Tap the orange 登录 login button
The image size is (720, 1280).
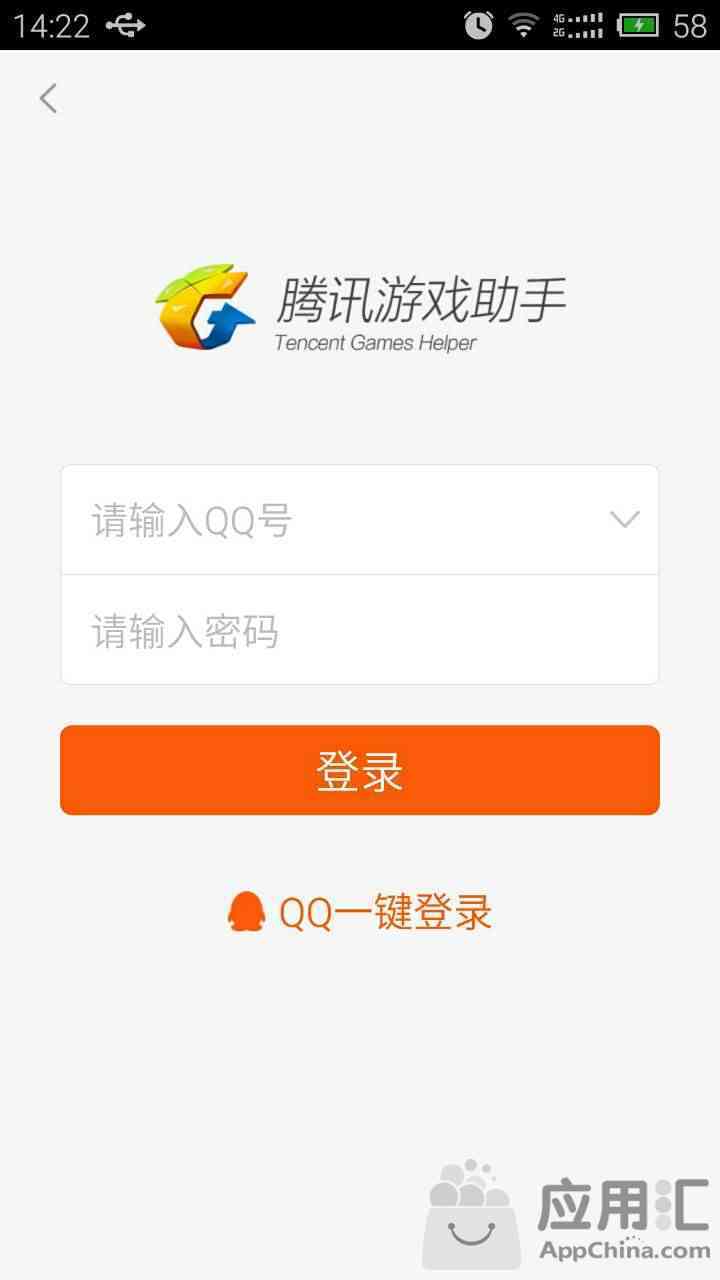pos(360,770)
